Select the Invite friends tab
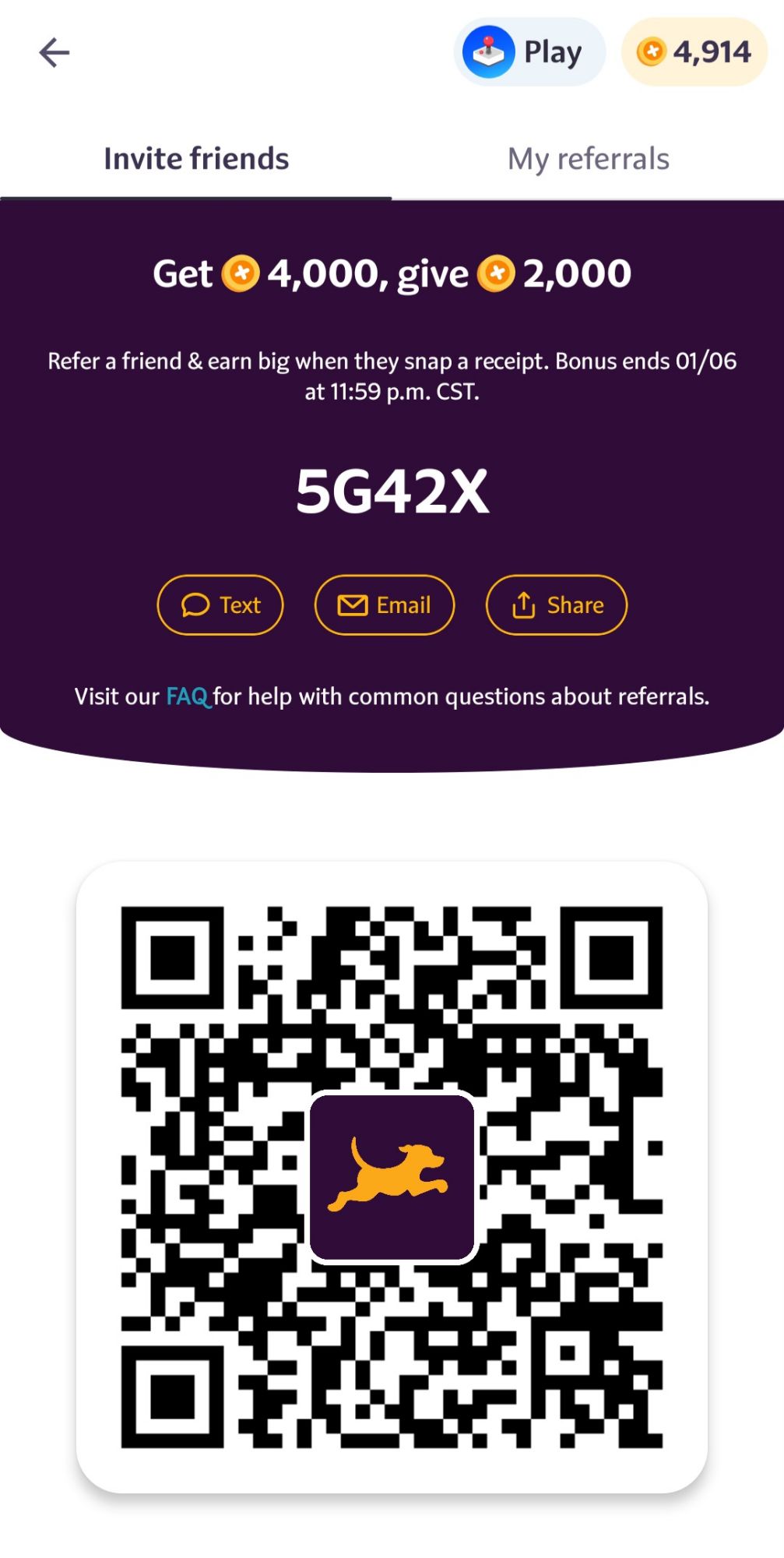Image resolution: width=784 pixels, height=1558 pixels. 196,159
